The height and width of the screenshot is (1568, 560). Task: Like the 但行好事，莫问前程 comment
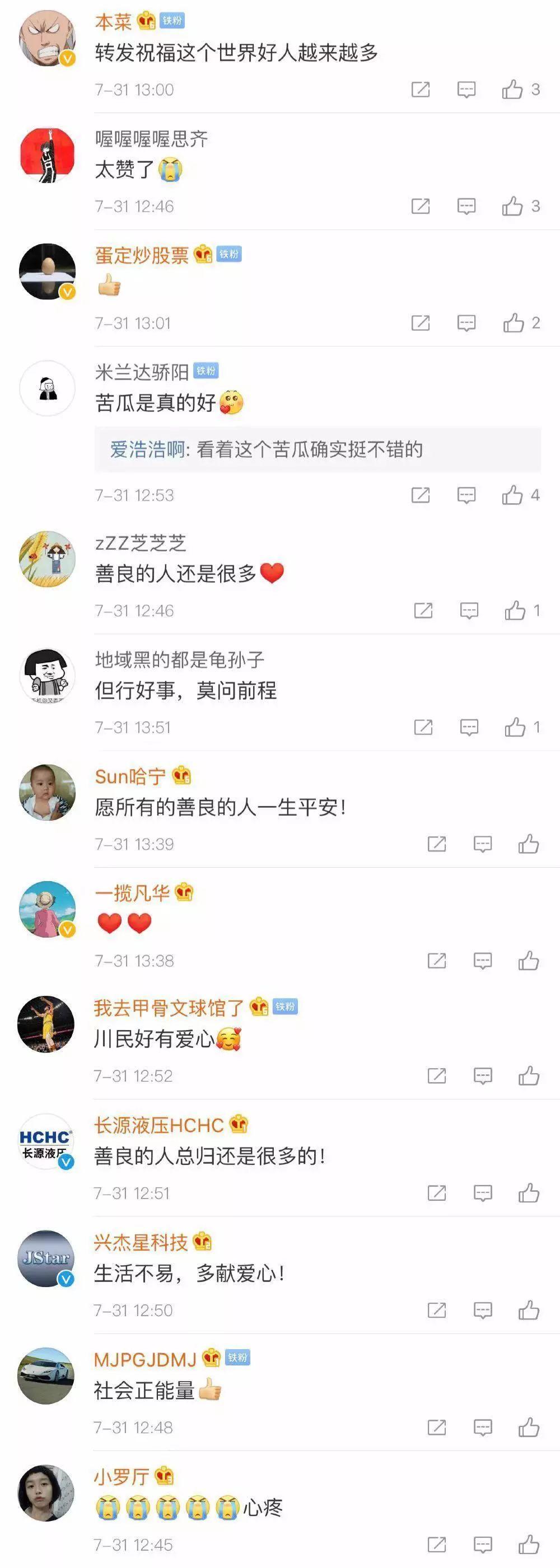[515, 727]
